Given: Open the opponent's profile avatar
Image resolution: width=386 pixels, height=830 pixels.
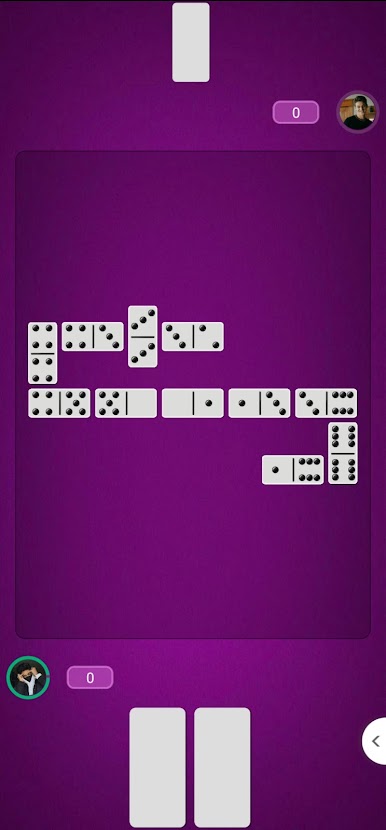Looking at the screenshot, I should [358, 112].
